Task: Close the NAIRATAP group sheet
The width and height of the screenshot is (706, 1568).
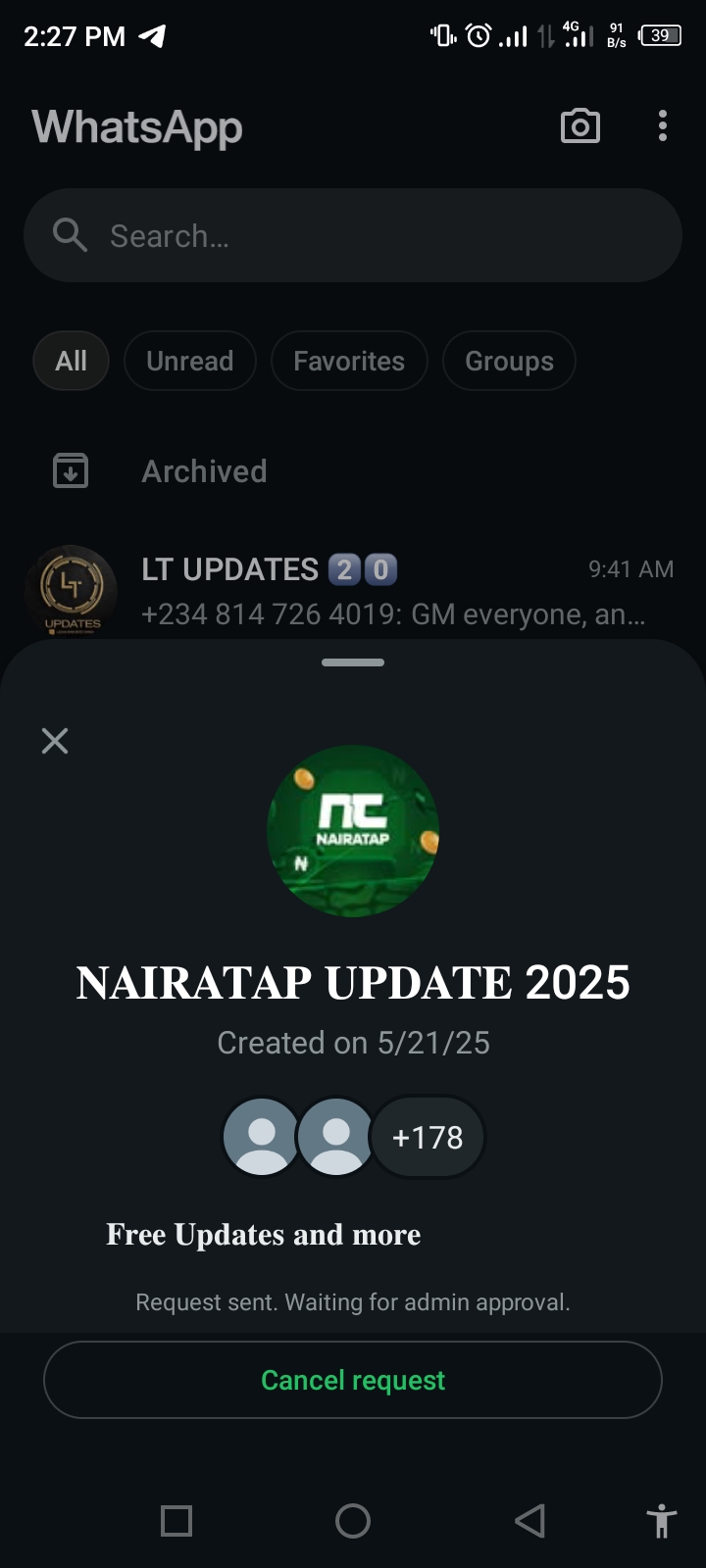Action: click(55, 741)
